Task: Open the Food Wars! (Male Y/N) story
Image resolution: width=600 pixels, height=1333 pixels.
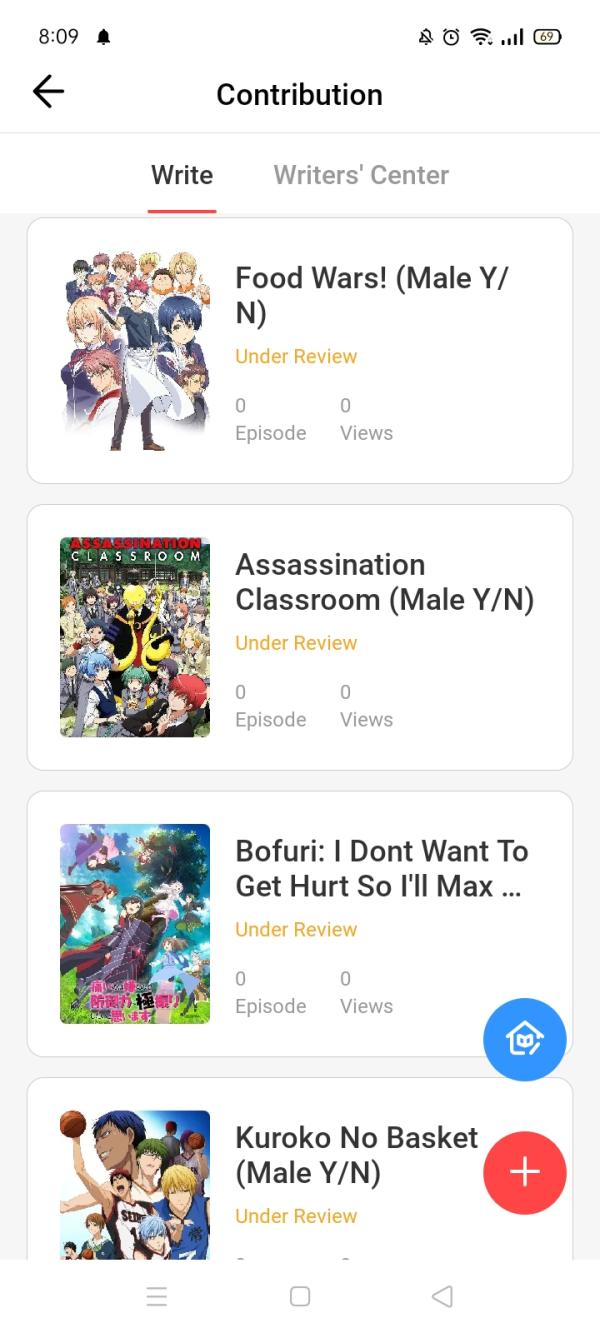Action: click(x=370, y=295)
